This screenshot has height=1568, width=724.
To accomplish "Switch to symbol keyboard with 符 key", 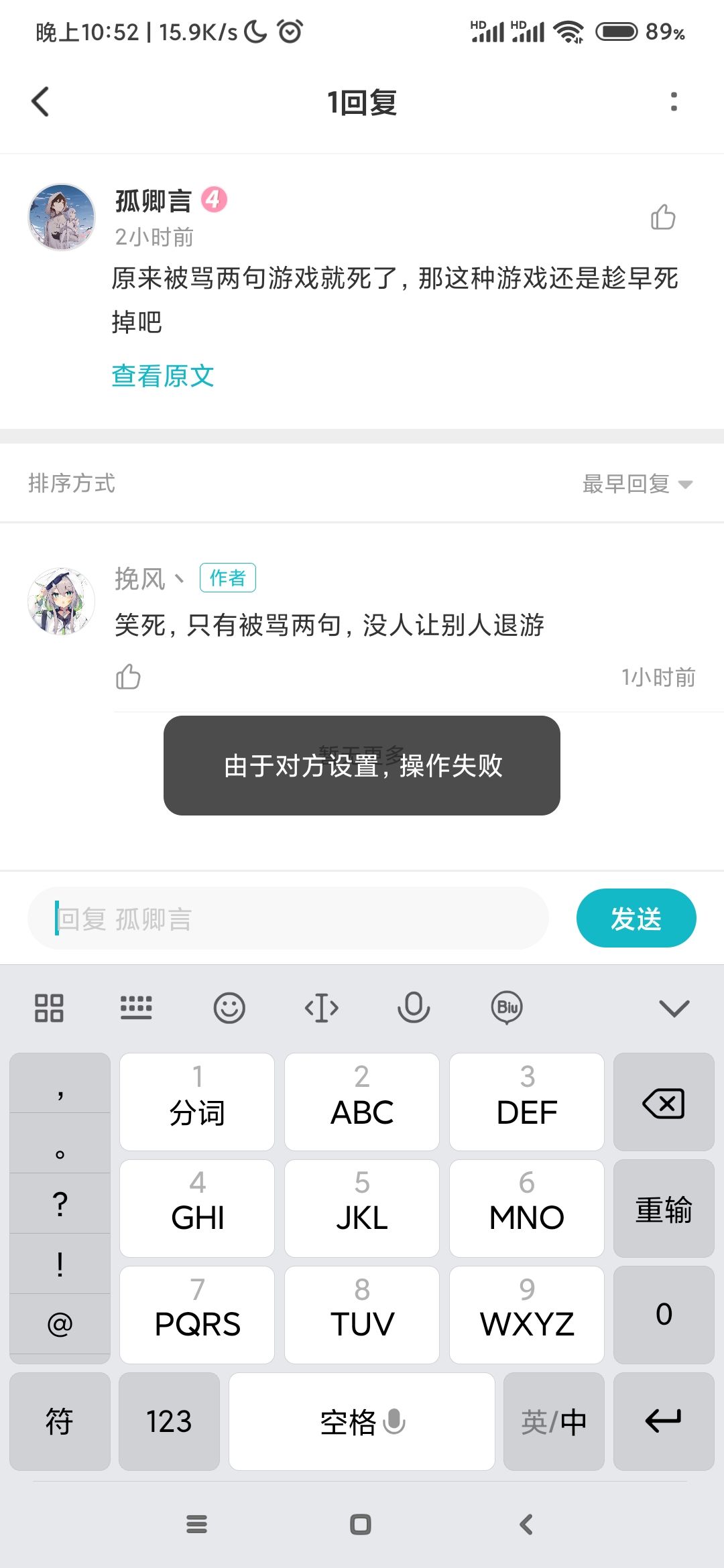I will pos(60,1421).
